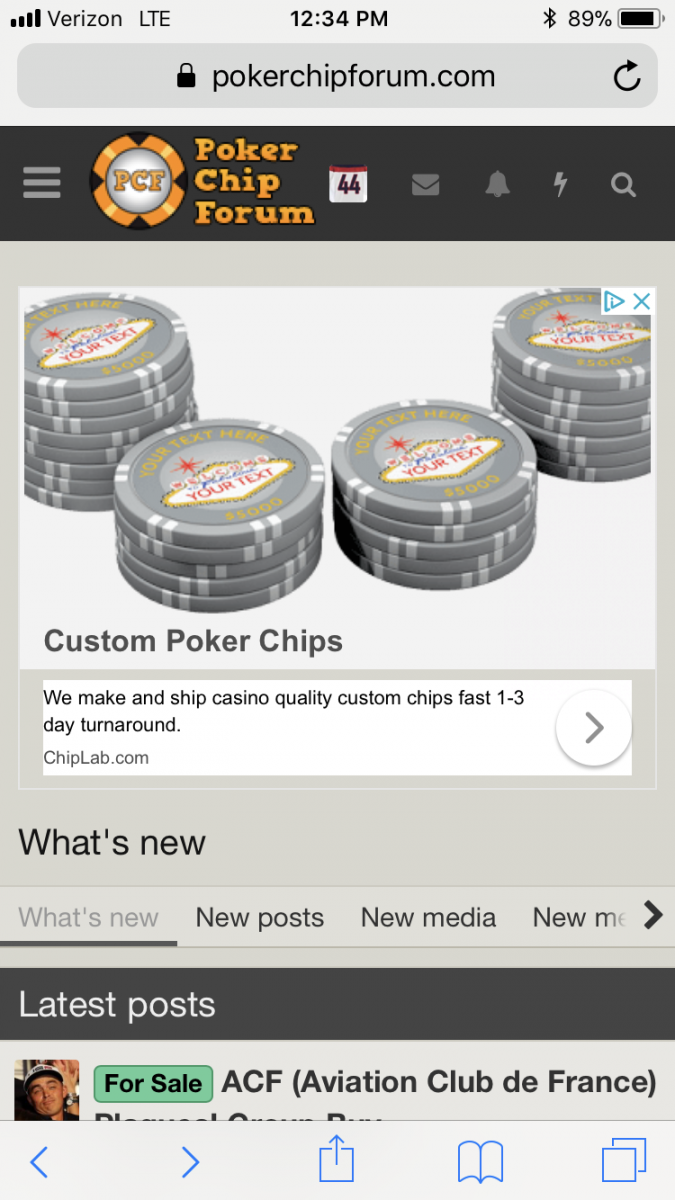Open the alerts bell
Image resolution: width=675 pixels, height=1200 pixels.
point(497,184)
